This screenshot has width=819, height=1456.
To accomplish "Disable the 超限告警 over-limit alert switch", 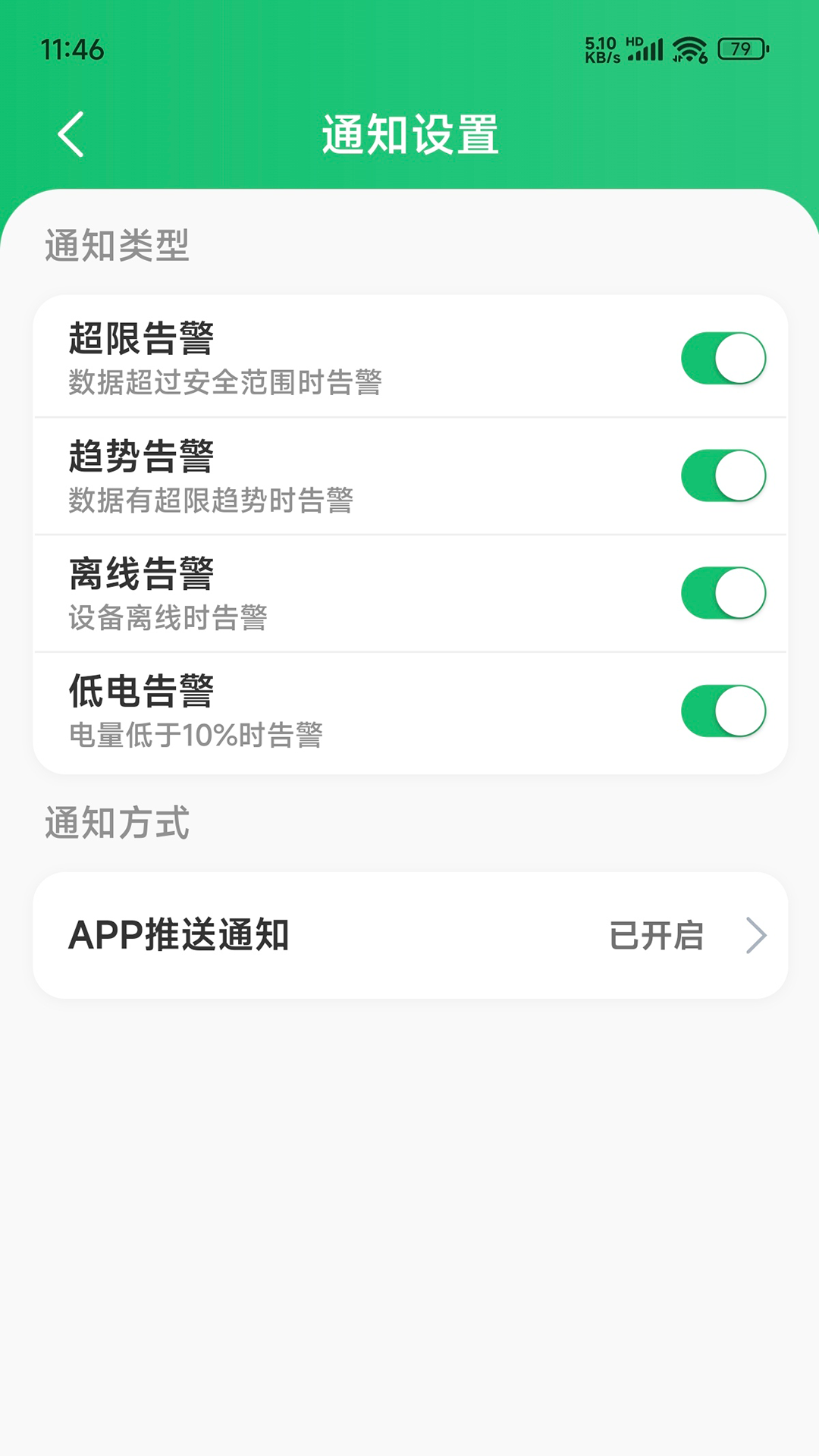I will [722, 358].
